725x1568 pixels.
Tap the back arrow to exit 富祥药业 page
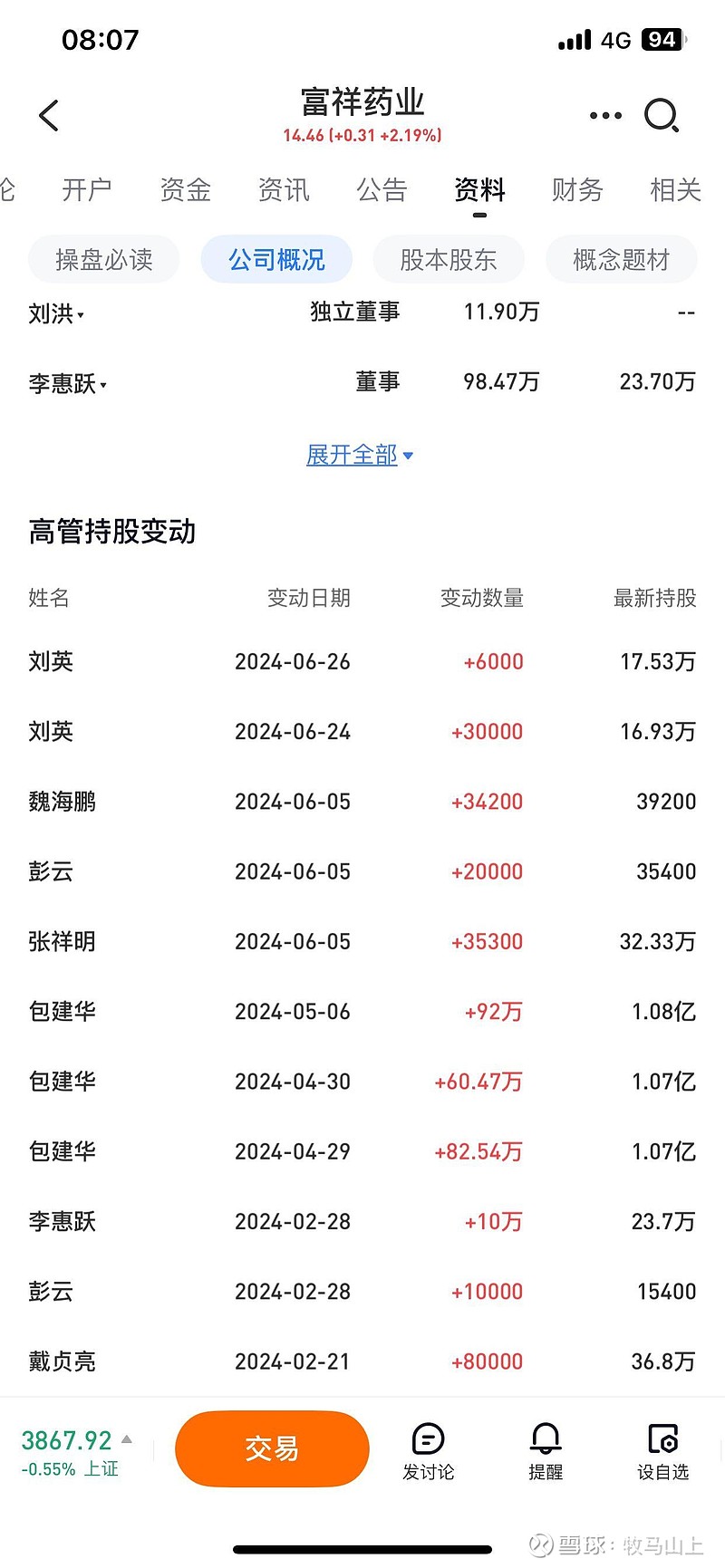coord(49,115)
